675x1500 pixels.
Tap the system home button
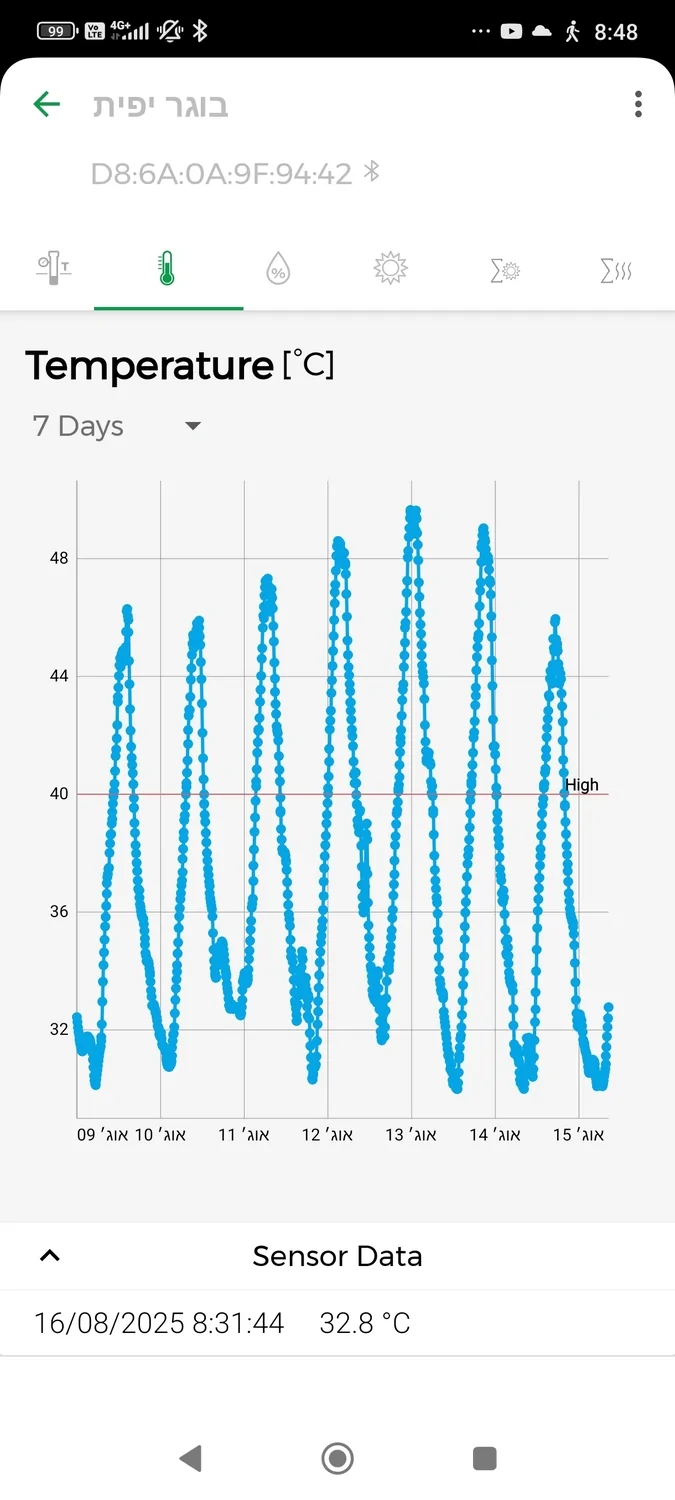(338, 1458)
